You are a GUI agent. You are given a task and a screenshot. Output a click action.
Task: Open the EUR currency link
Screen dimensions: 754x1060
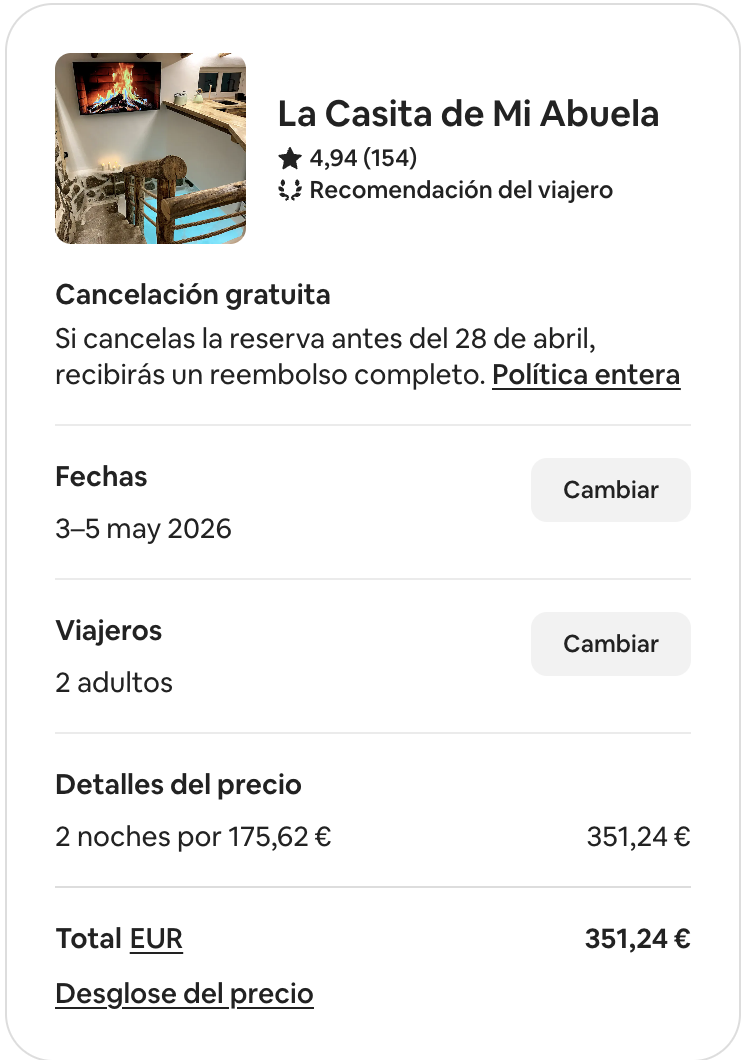157,939
